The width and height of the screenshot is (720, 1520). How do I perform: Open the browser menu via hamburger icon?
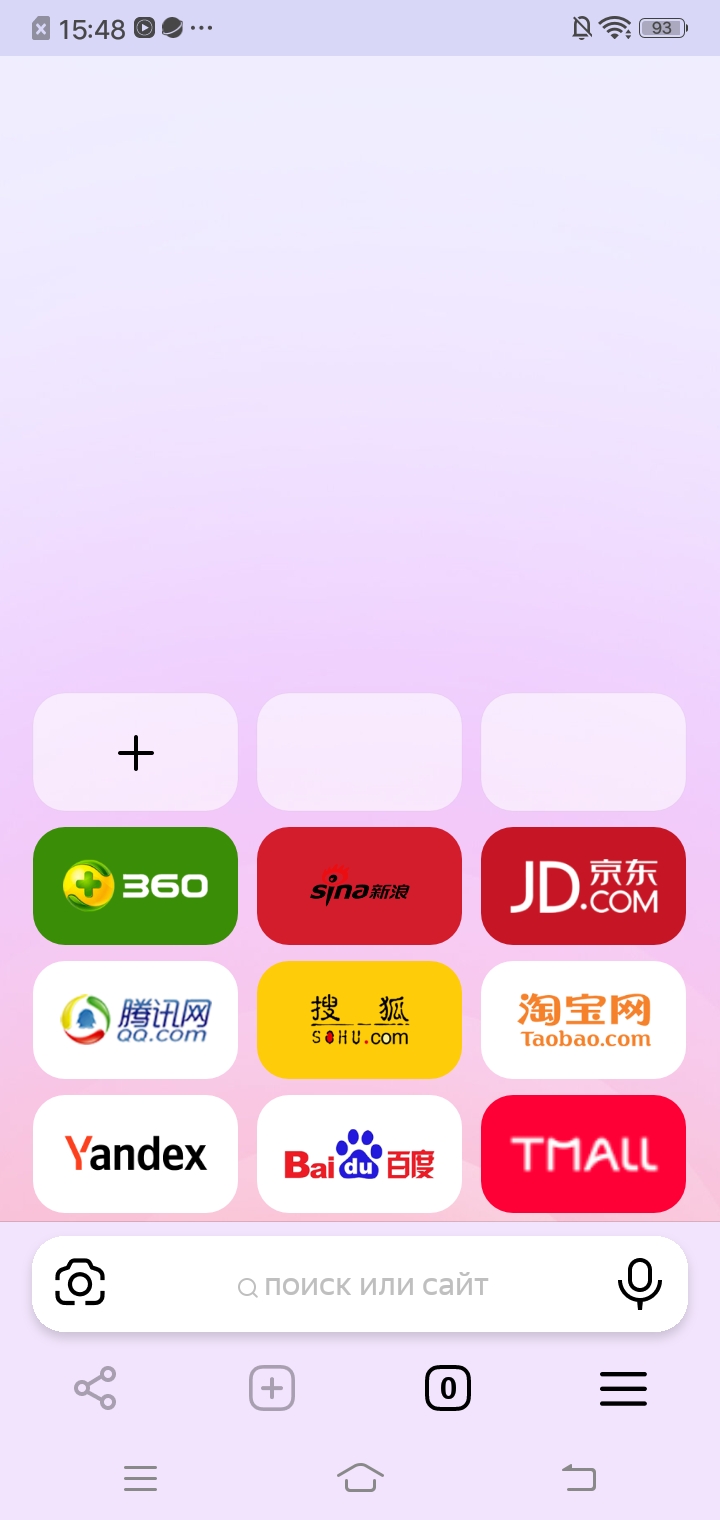(x=623, y=1388)
